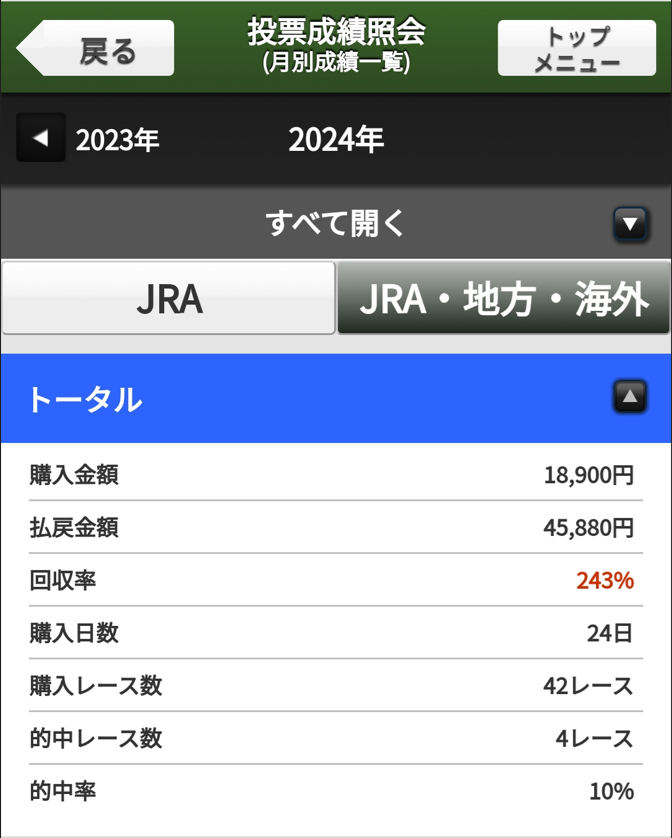The width and height of the screenshot is (672, 838).
Task: Switch to the JRA tab
Action: [168, 299]
